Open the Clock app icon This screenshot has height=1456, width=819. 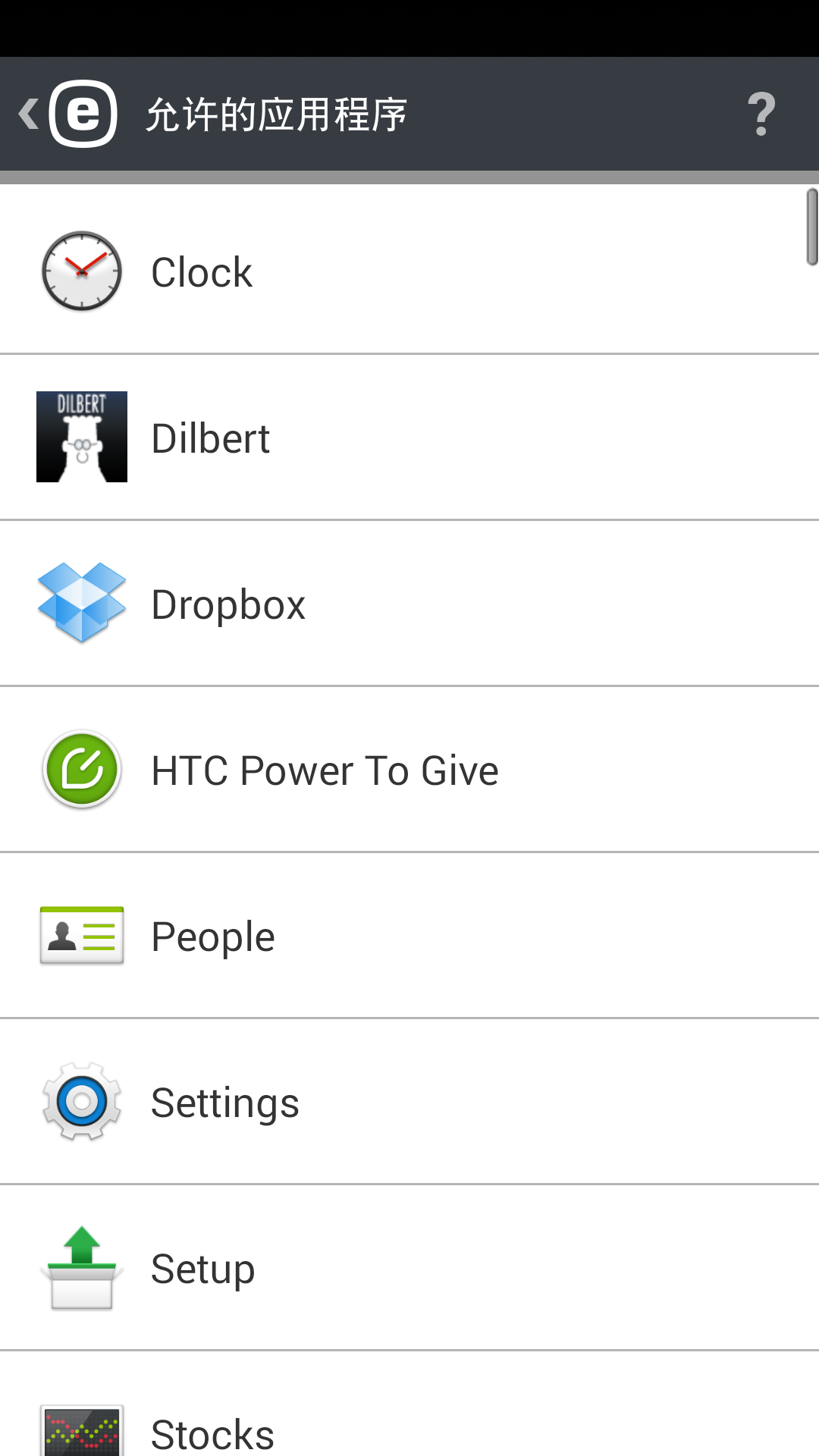(81, 272)
